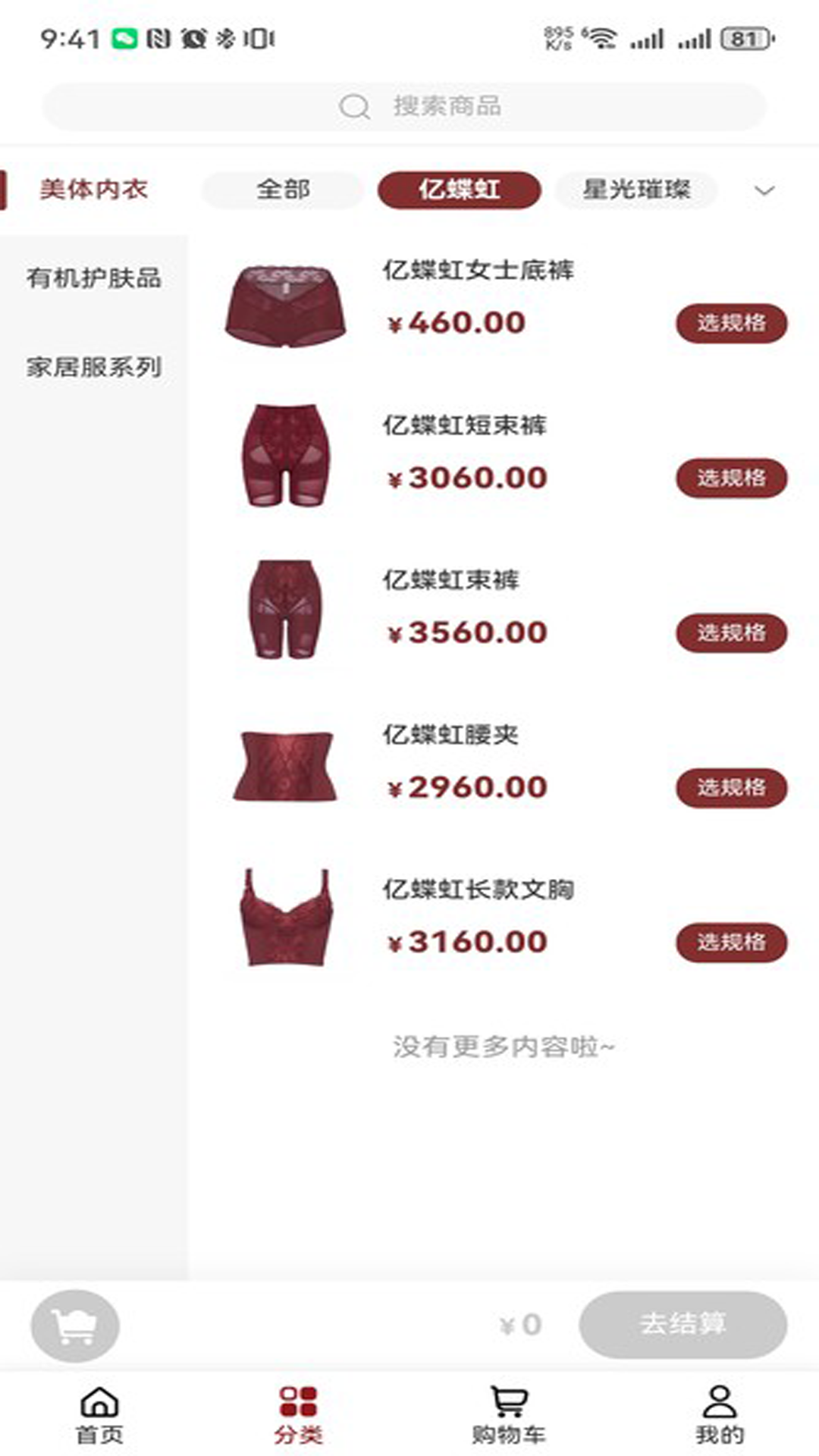Open the 亿蝶虹腰夹 product image

285,766
